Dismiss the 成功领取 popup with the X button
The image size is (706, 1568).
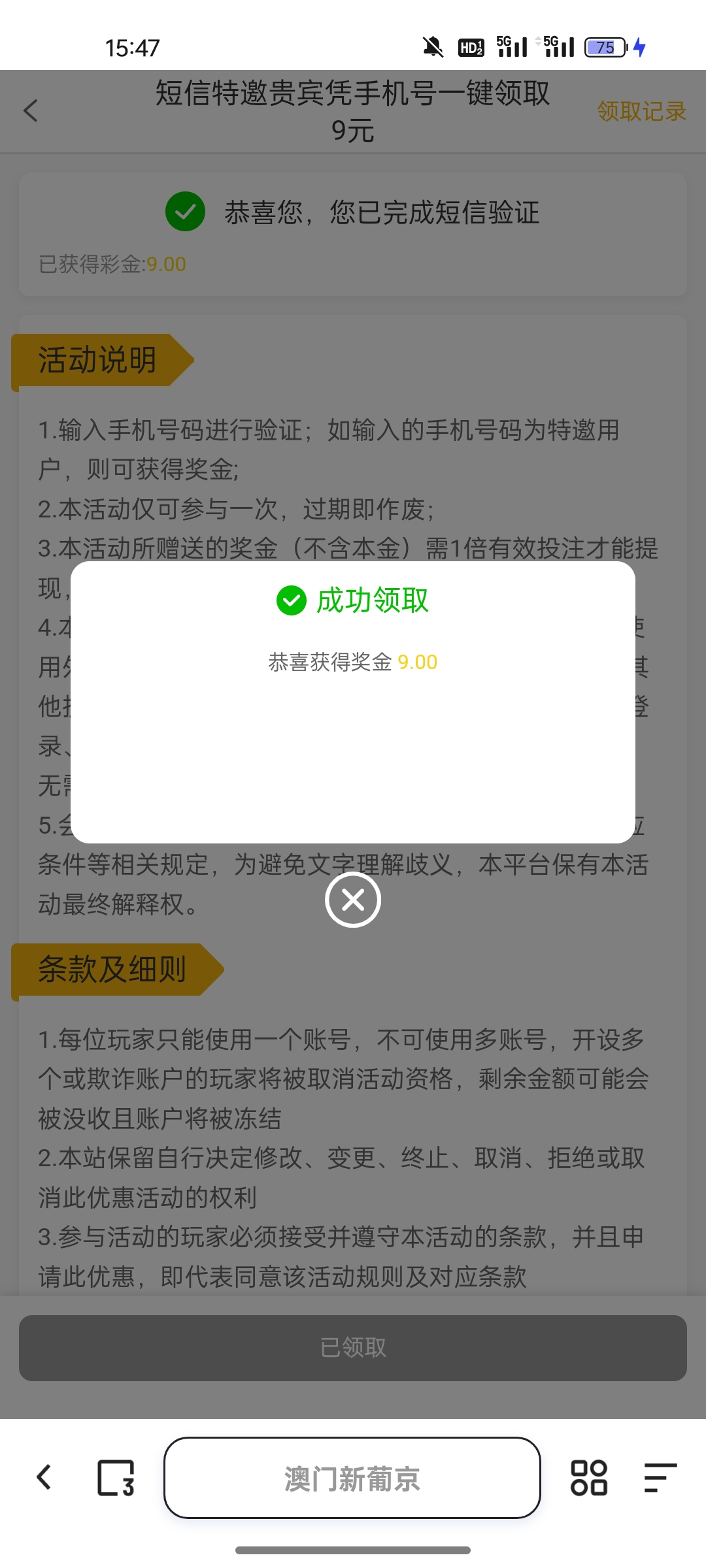[x=353, y=900]
